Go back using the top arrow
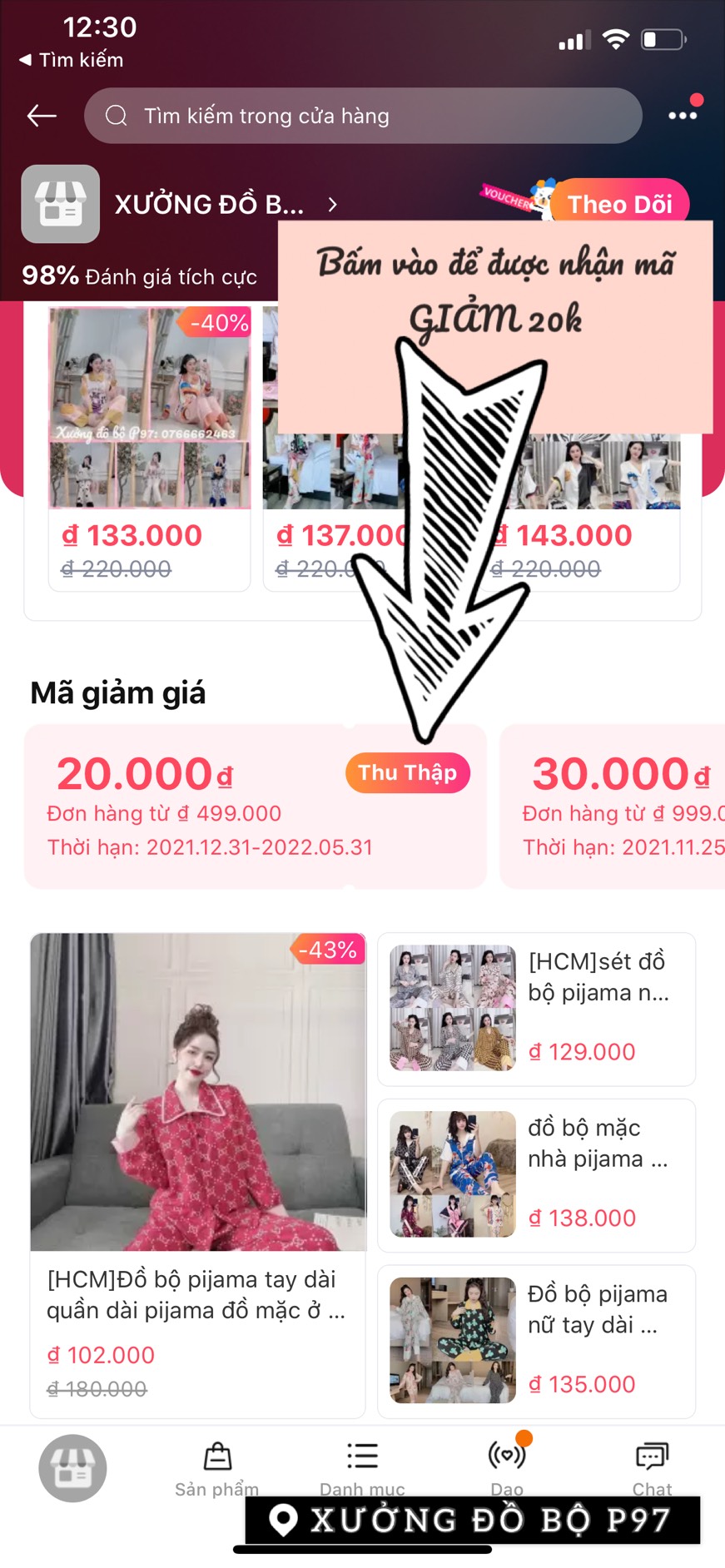Viewport: 725px width, 1568px height. [x=42, y=116]
